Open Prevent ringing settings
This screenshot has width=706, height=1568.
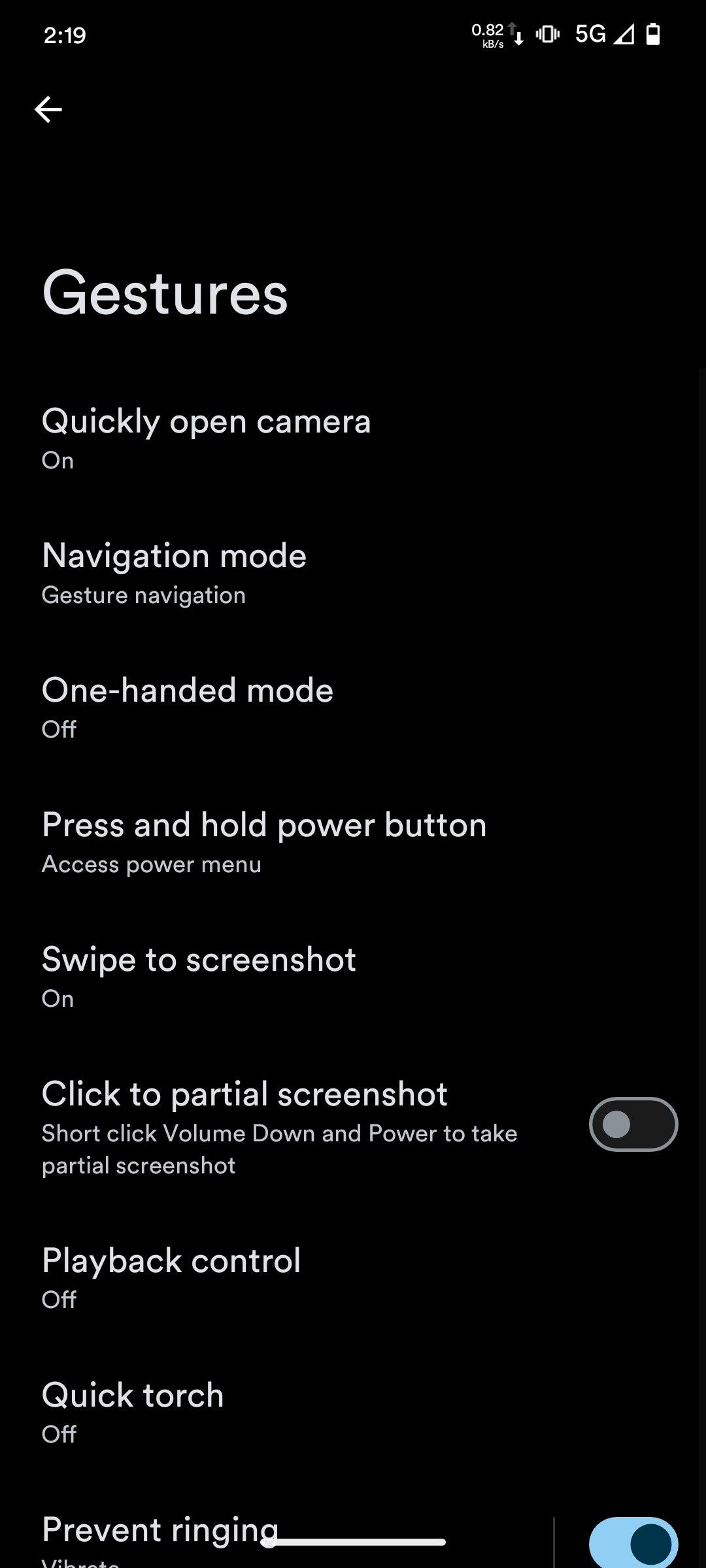click(x=160, y=1532)
